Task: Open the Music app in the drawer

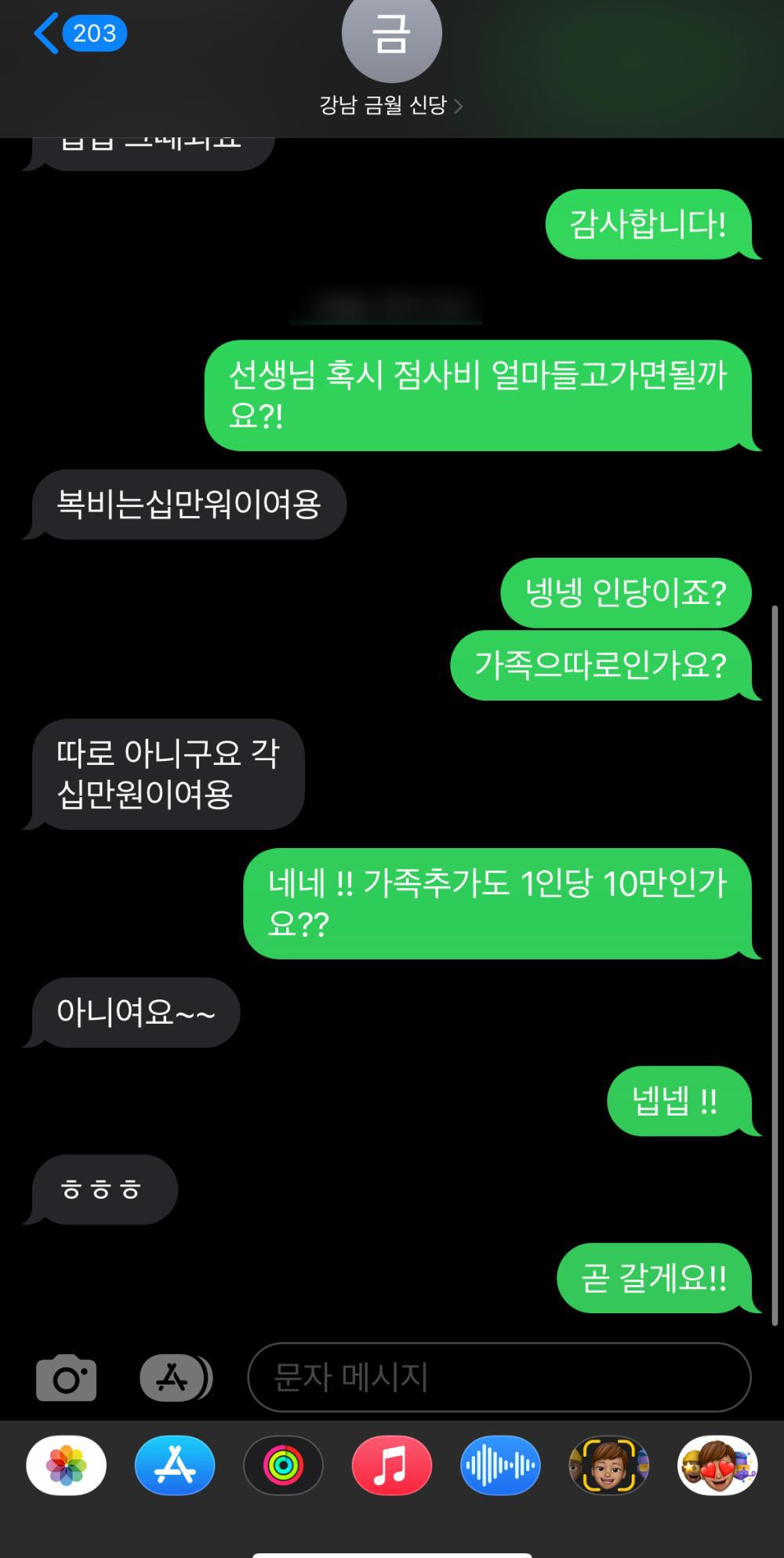Action: (391, 1465)
